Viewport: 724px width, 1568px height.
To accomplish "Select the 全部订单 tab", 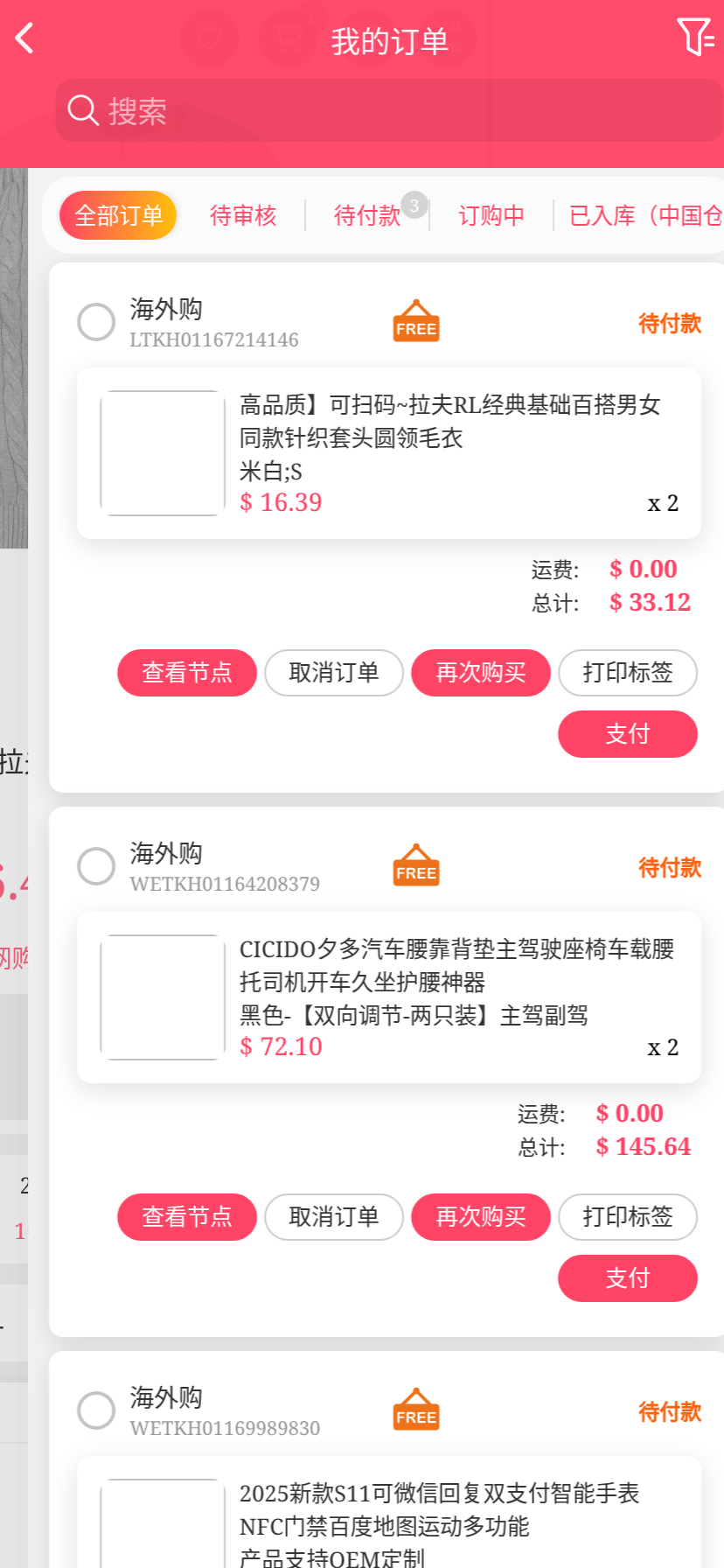I will tap(118, 215).
